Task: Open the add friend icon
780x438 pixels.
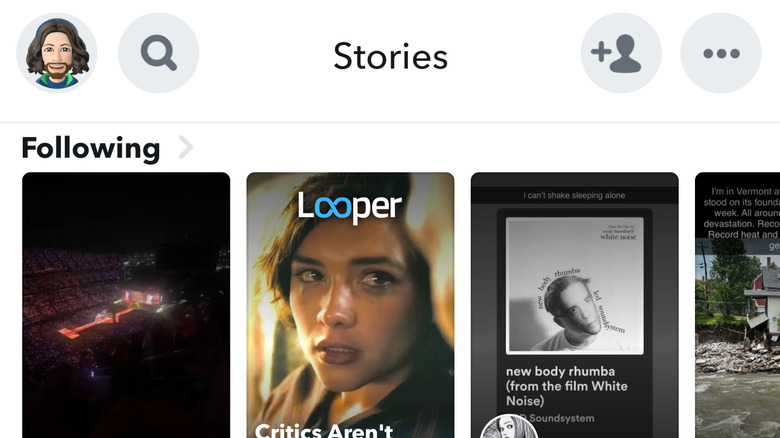Action: pos(621,53)
